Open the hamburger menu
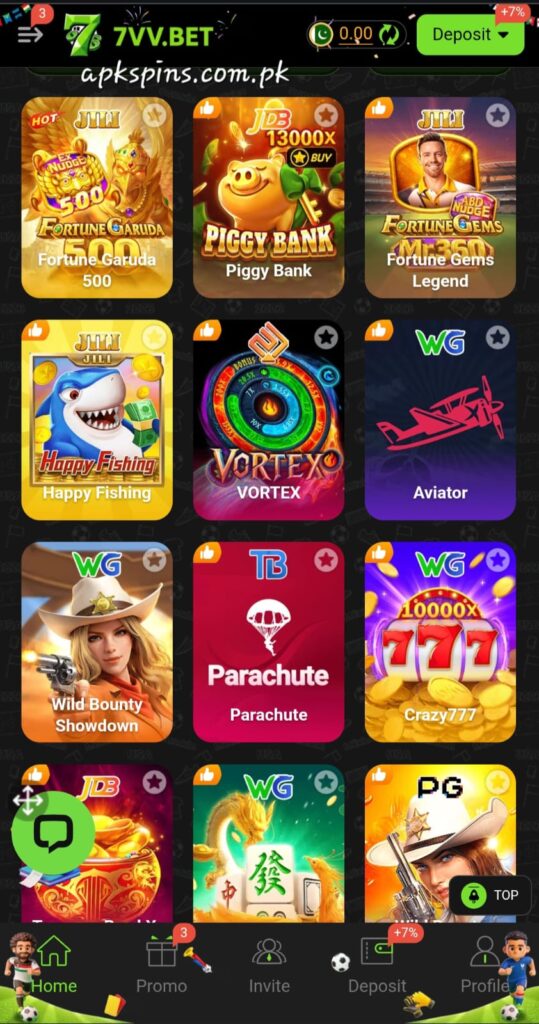 [x=29, y=35]
